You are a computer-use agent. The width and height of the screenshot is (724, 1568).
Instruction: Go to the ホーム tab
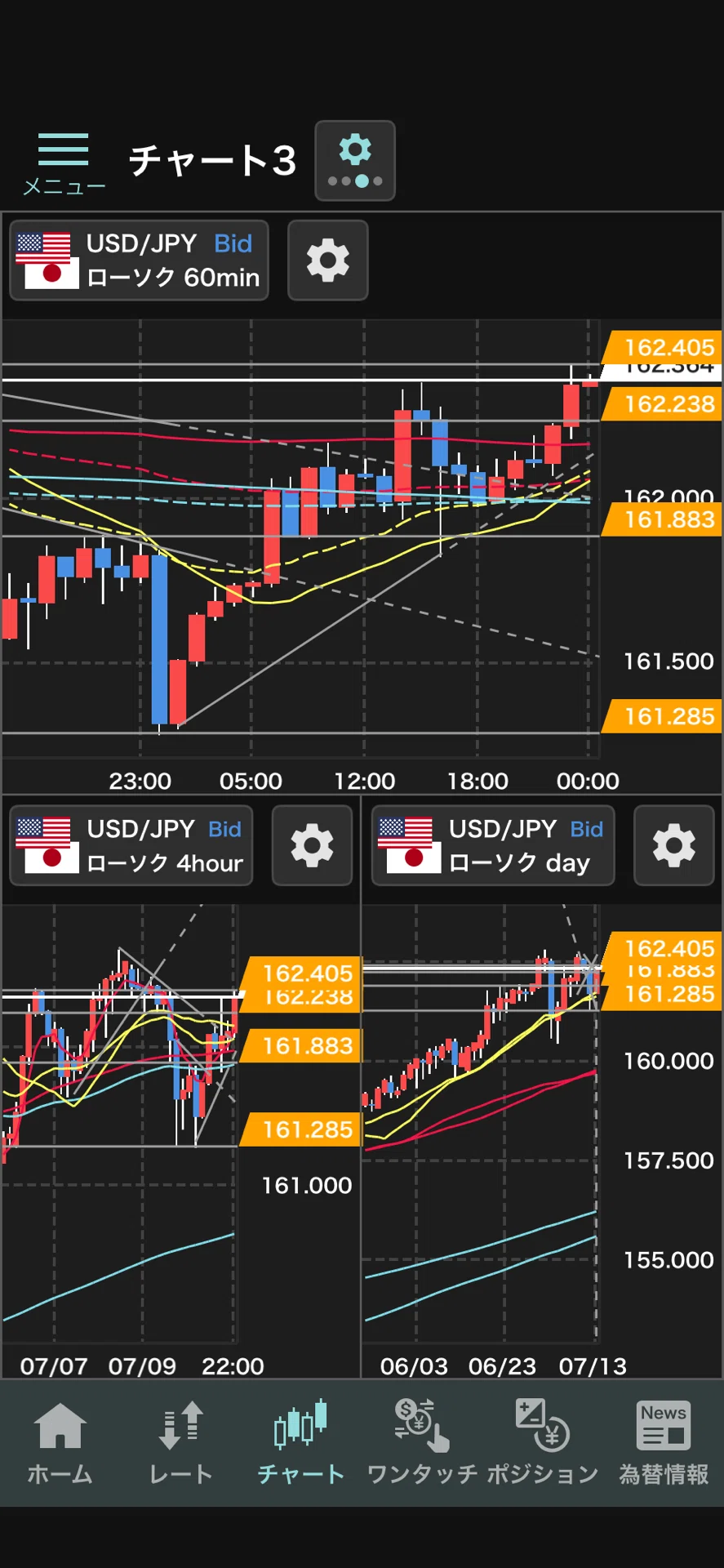[x=60, y=1443]
